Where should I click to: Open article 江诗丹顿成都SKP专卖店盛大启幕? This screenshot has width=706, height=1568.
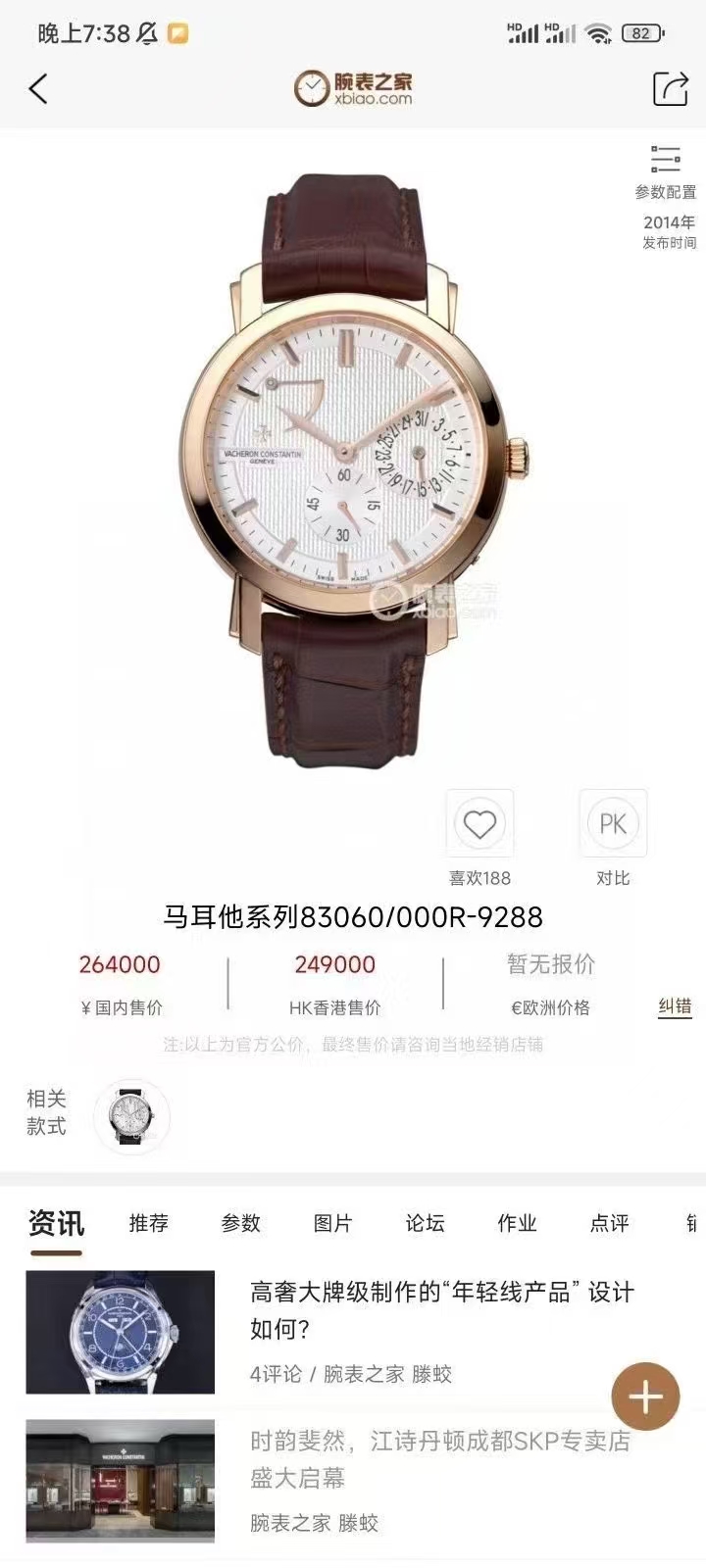coord(441,1459)
